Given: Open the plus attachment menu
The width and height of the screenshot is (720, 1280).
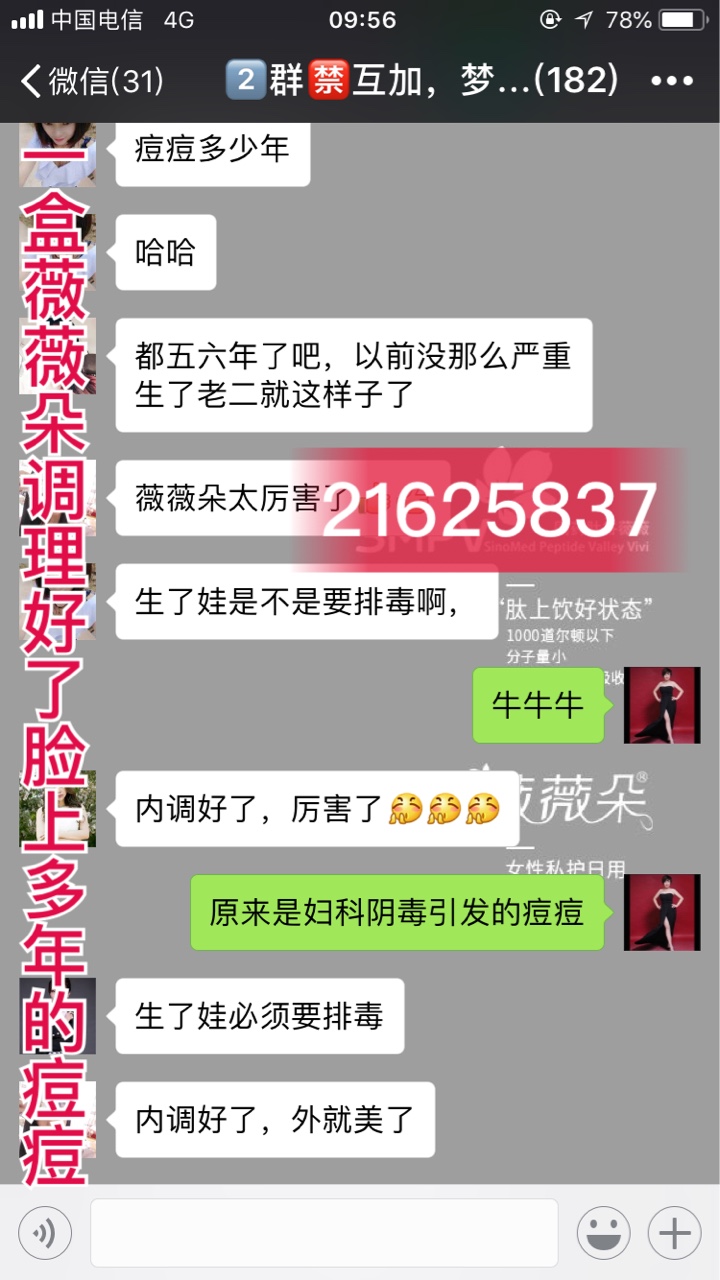Looking at the screenshot, I should [674, 1233].
